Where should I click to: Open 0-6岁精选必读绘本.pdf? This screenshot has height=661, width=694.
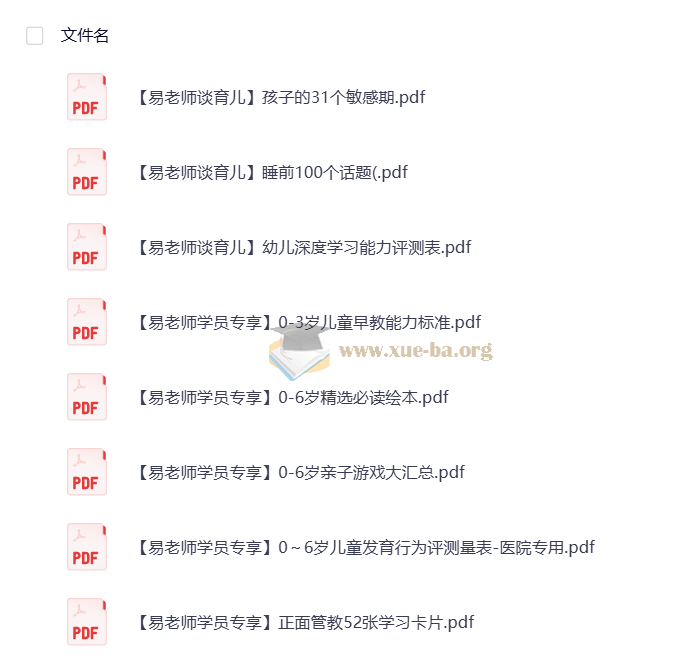tap(290, 397)
